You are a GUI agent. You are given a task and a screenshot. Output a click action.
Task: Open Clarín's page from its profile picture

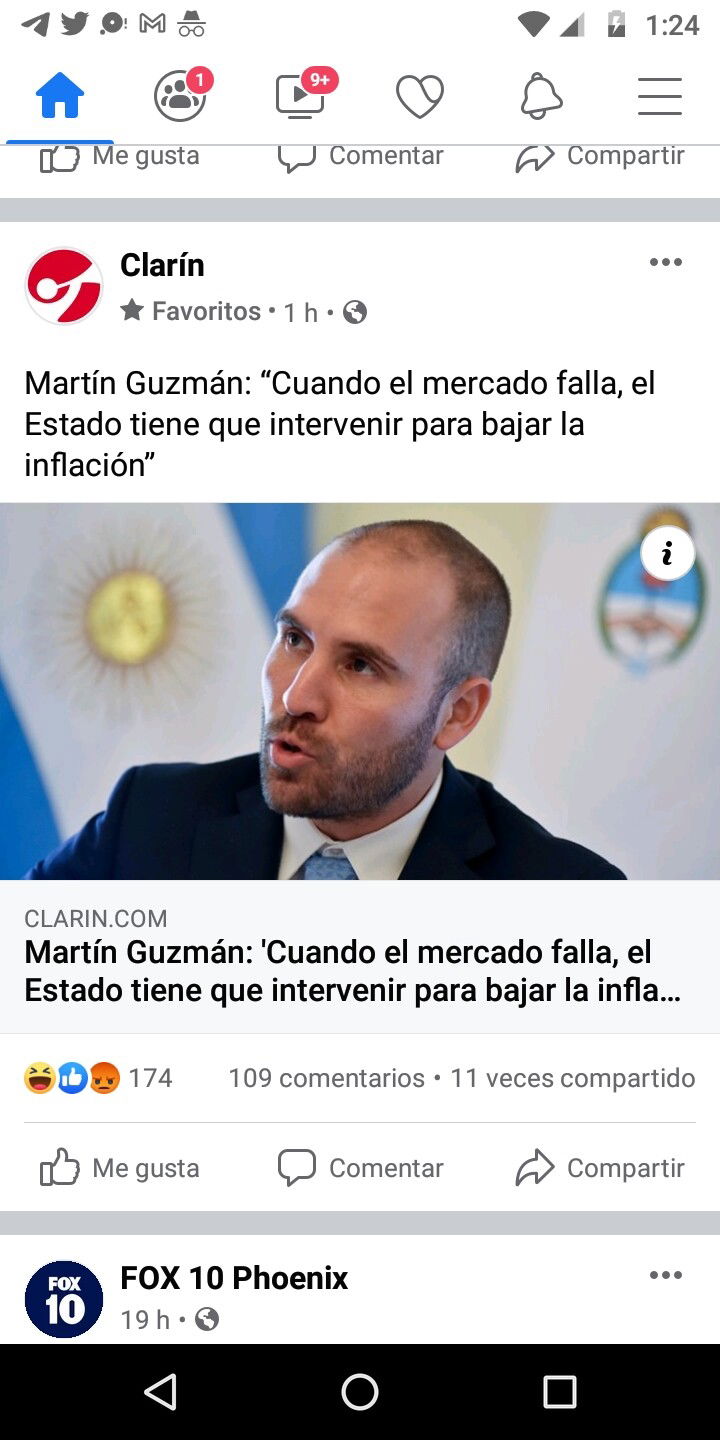click(x=64, y=286)
